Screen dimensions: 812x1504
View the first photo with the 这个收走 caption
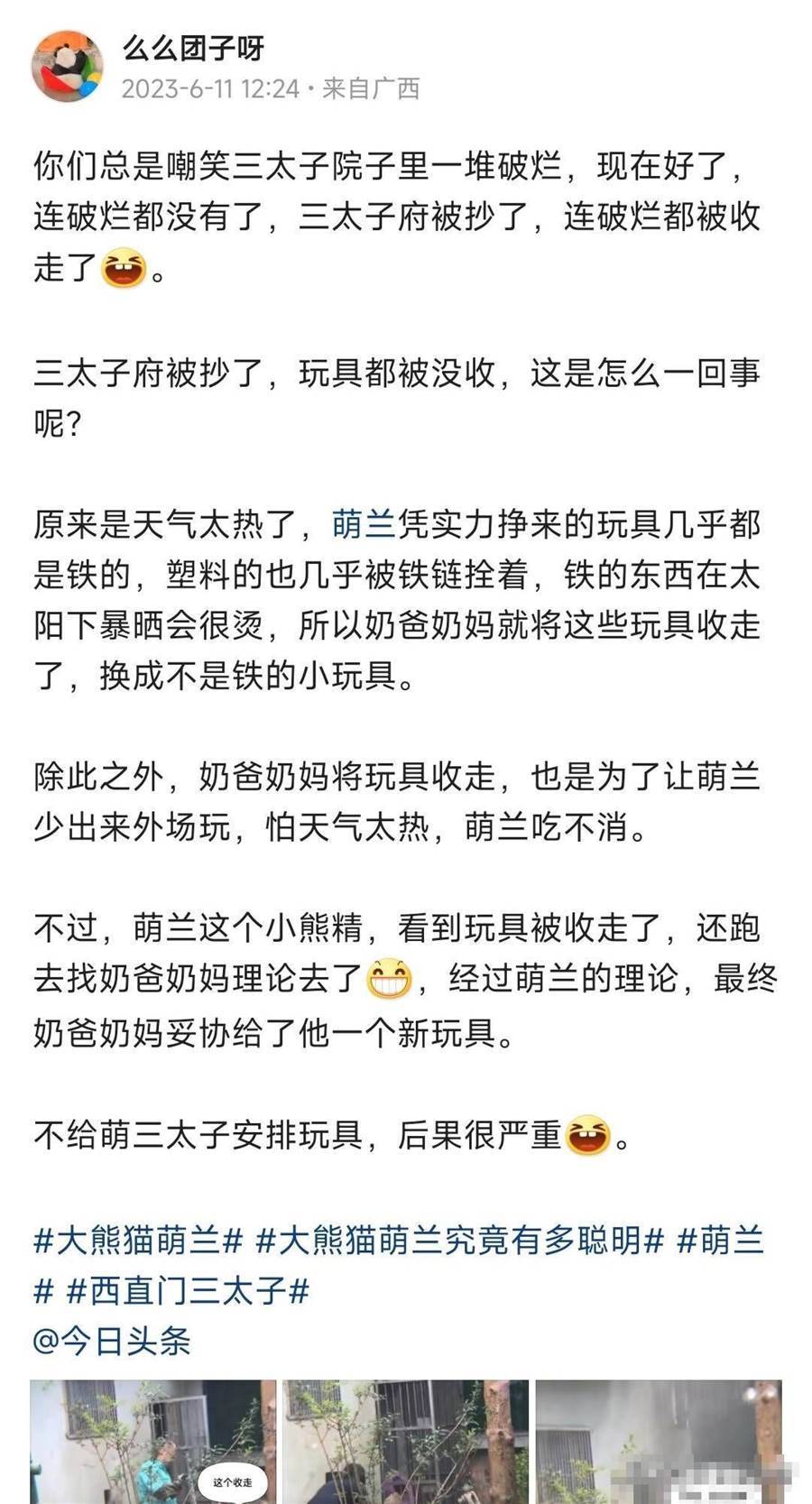(153, 1441)
